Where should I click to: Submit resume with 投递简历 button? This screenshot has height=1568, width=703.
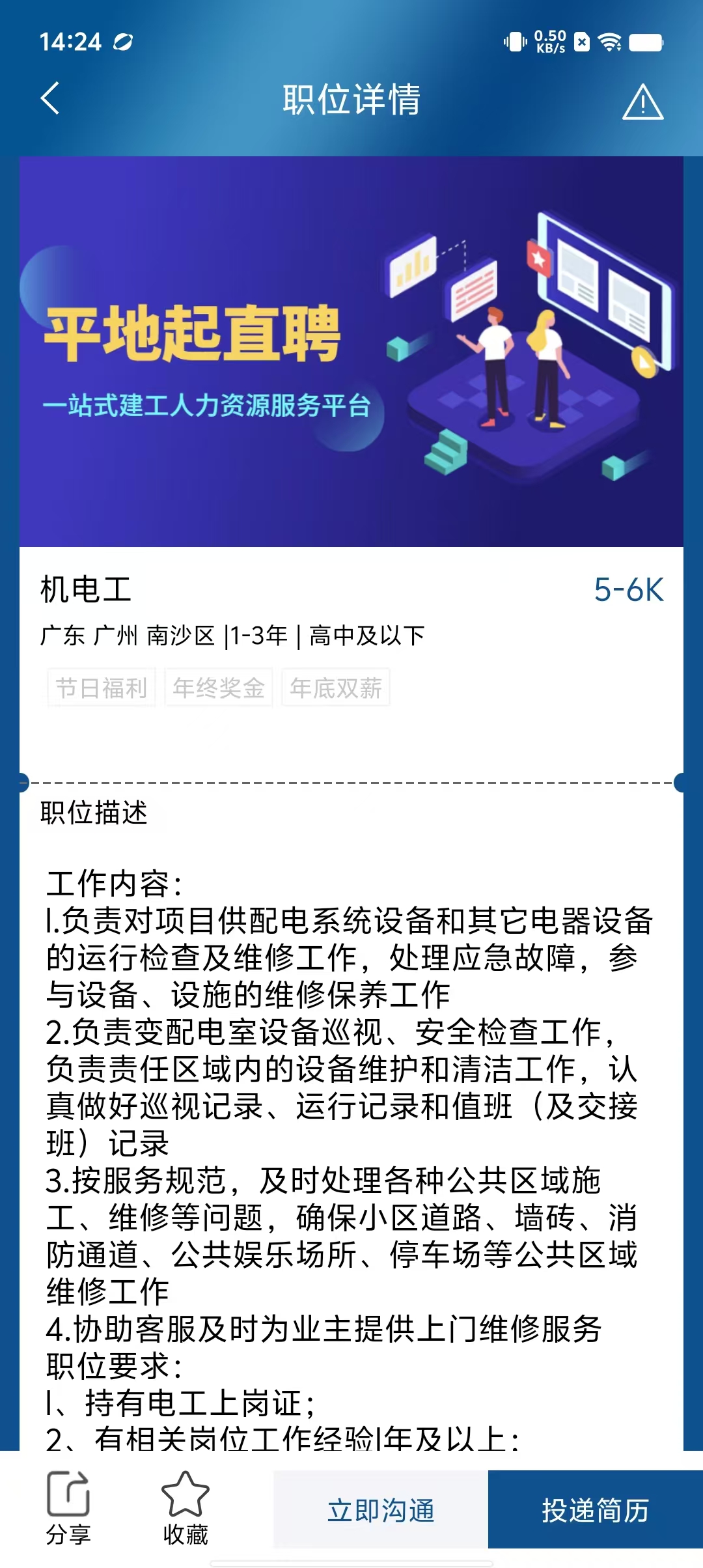(x=595, y=1510)
